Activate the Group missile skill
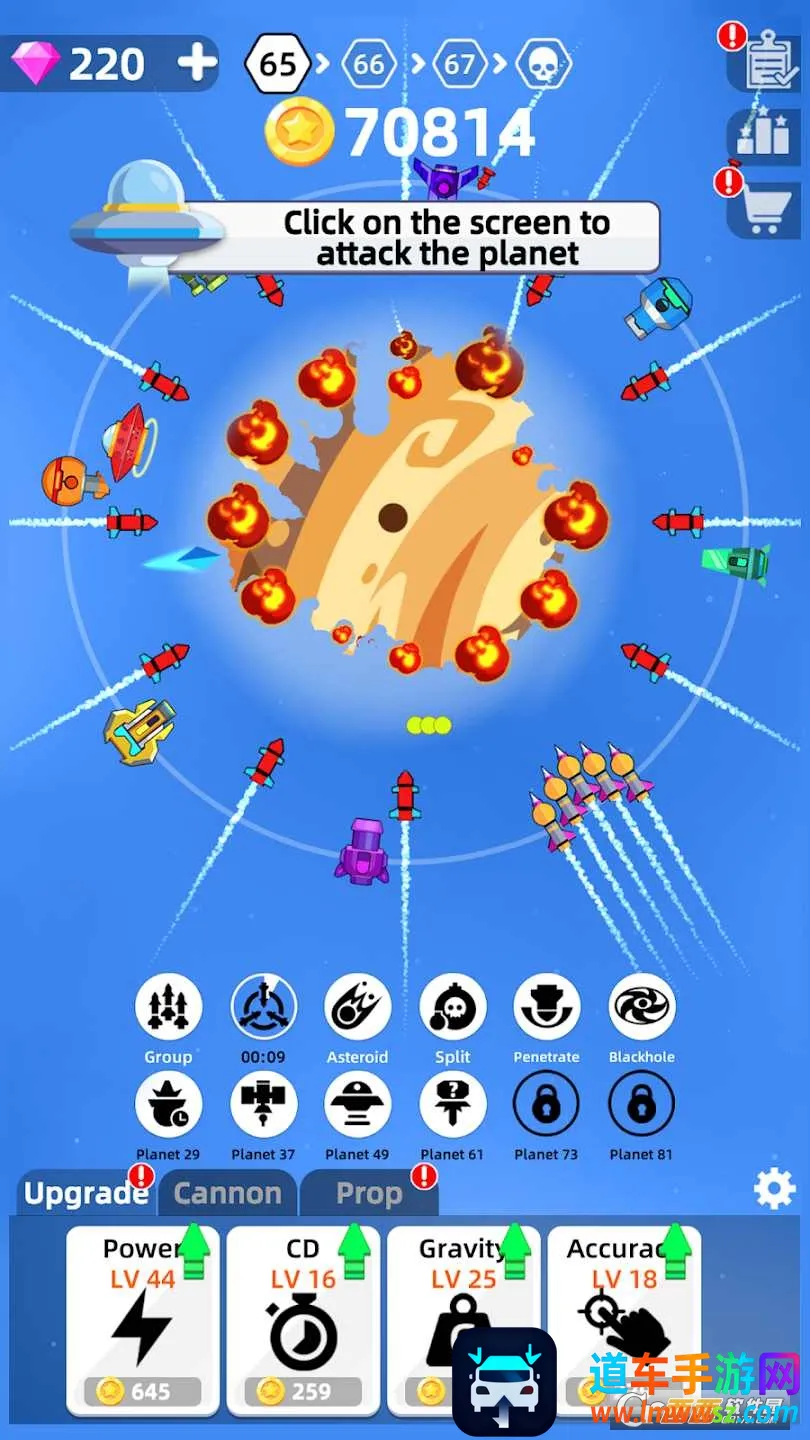 coord(168,1008)
